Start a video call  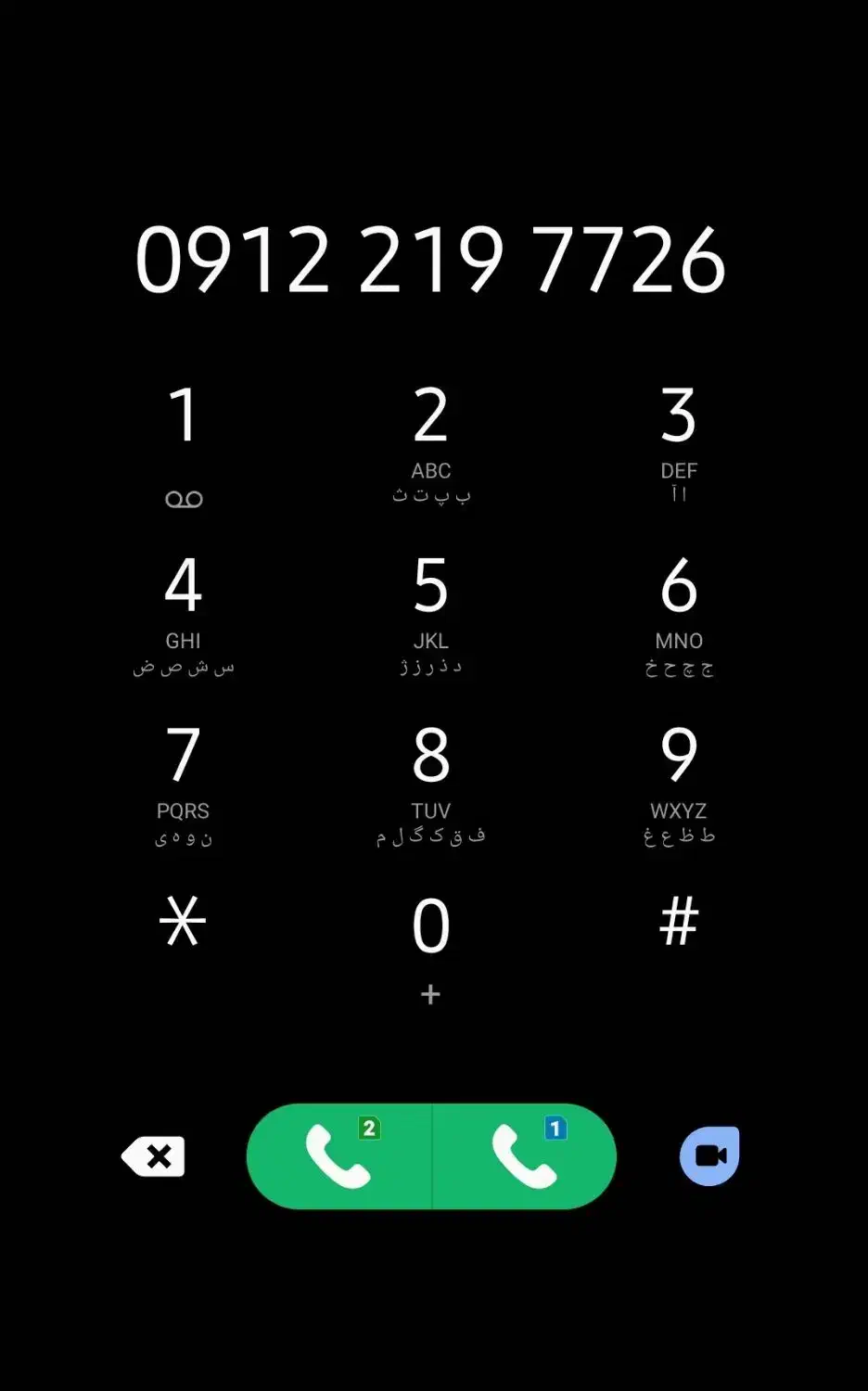tap(709, 1156)
